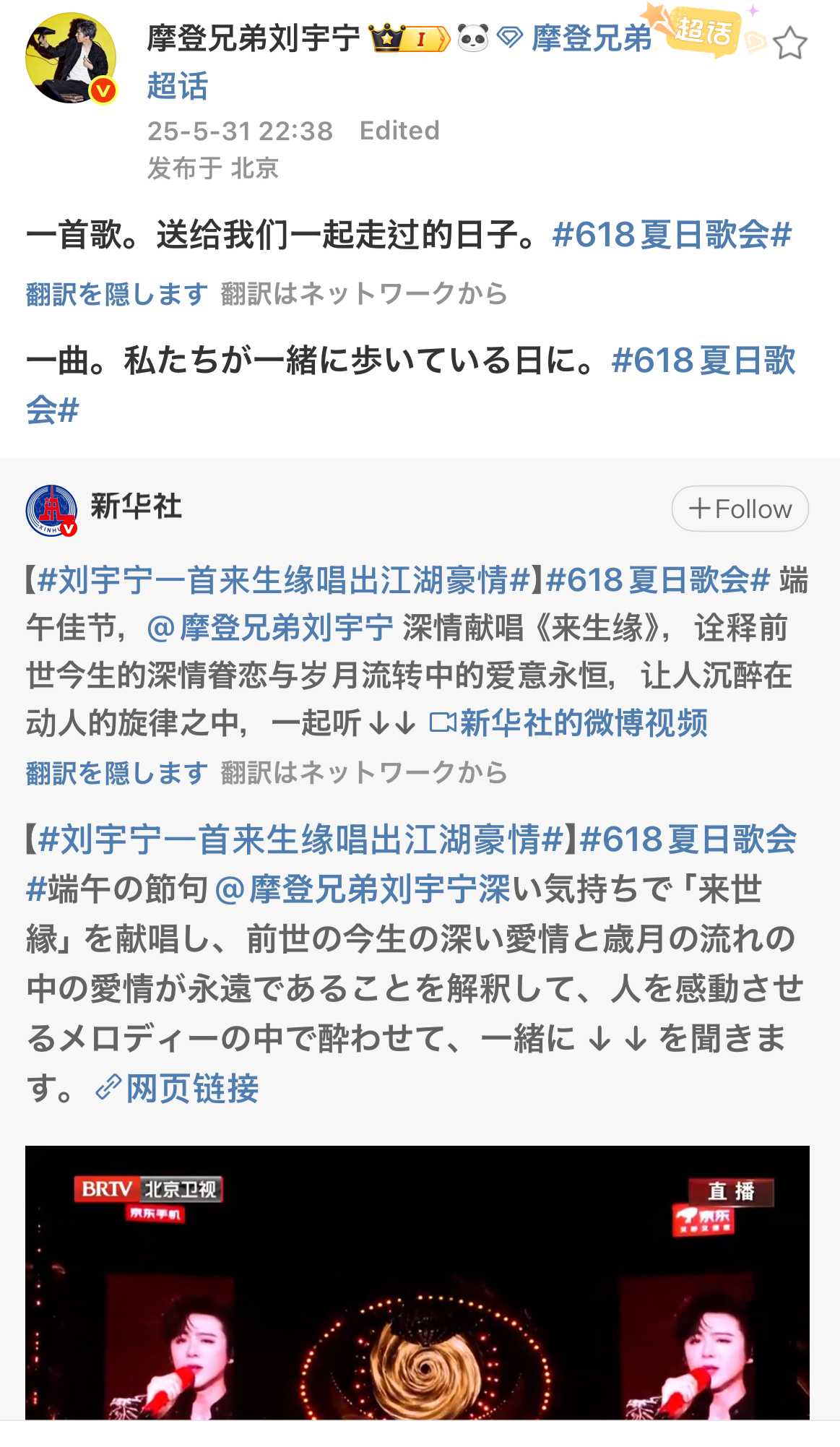840x1447 pixels.
Task: Tap the star icon beside the username
Action: pos(789,43)
